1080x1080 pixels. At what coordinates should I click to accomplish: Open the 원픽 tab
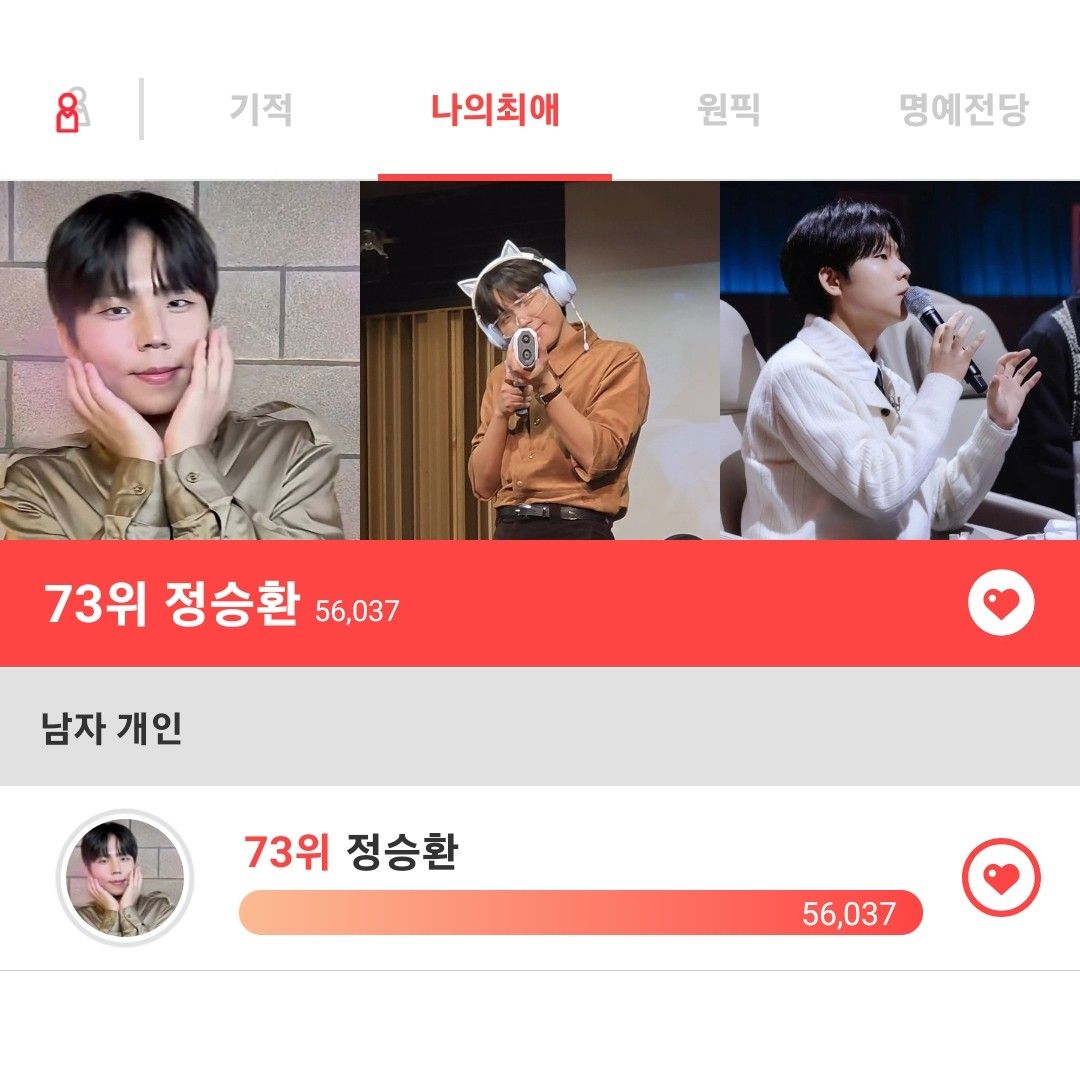point(728,109)
